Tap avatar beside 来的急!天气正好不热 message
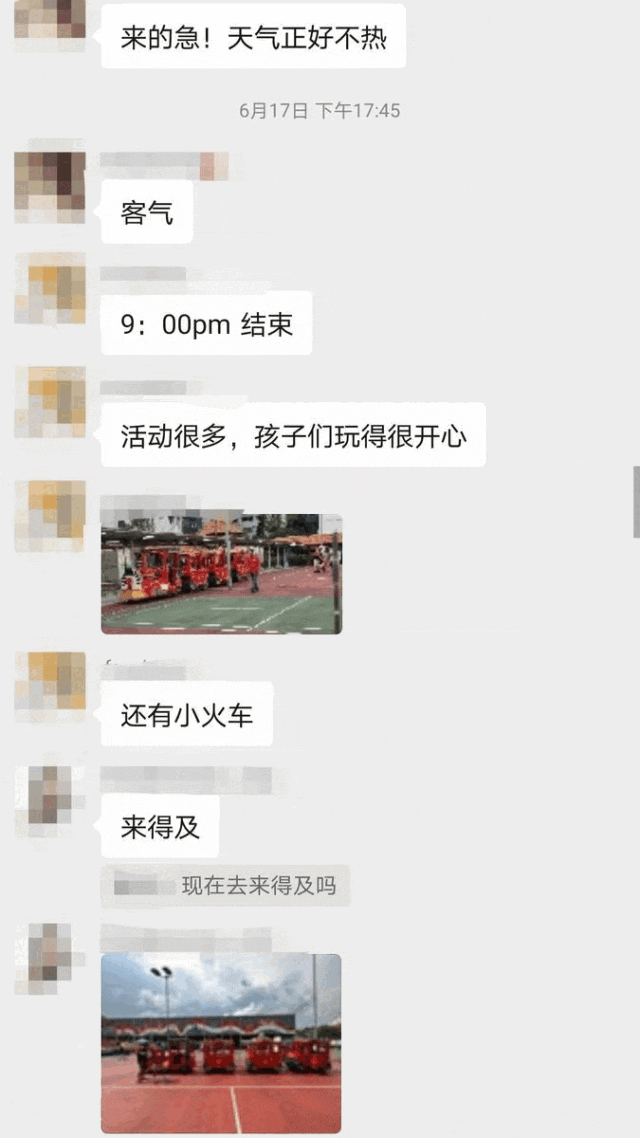This screenshot has height=1138, width=640. click(50, 20)
